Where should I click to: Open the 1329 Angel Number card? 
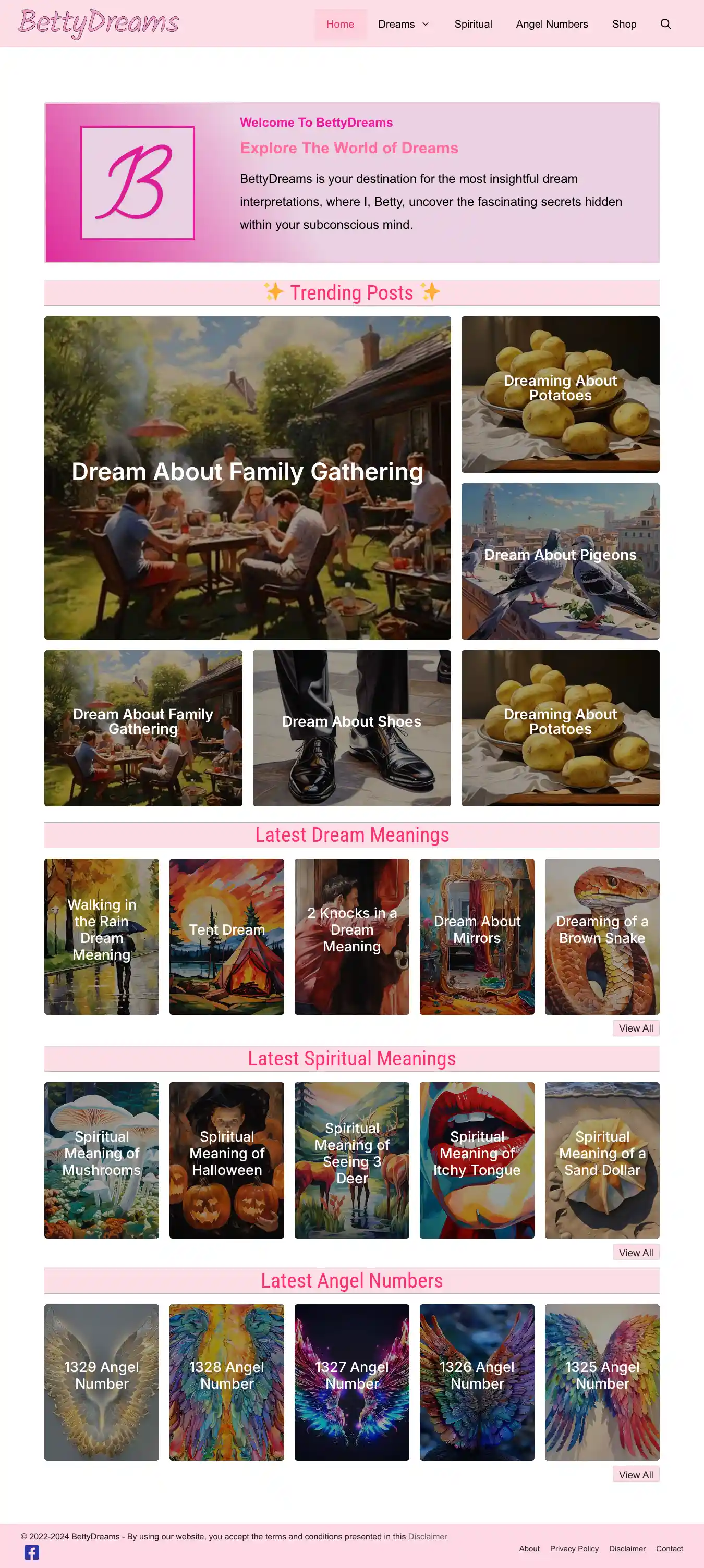coord(102,1381)
